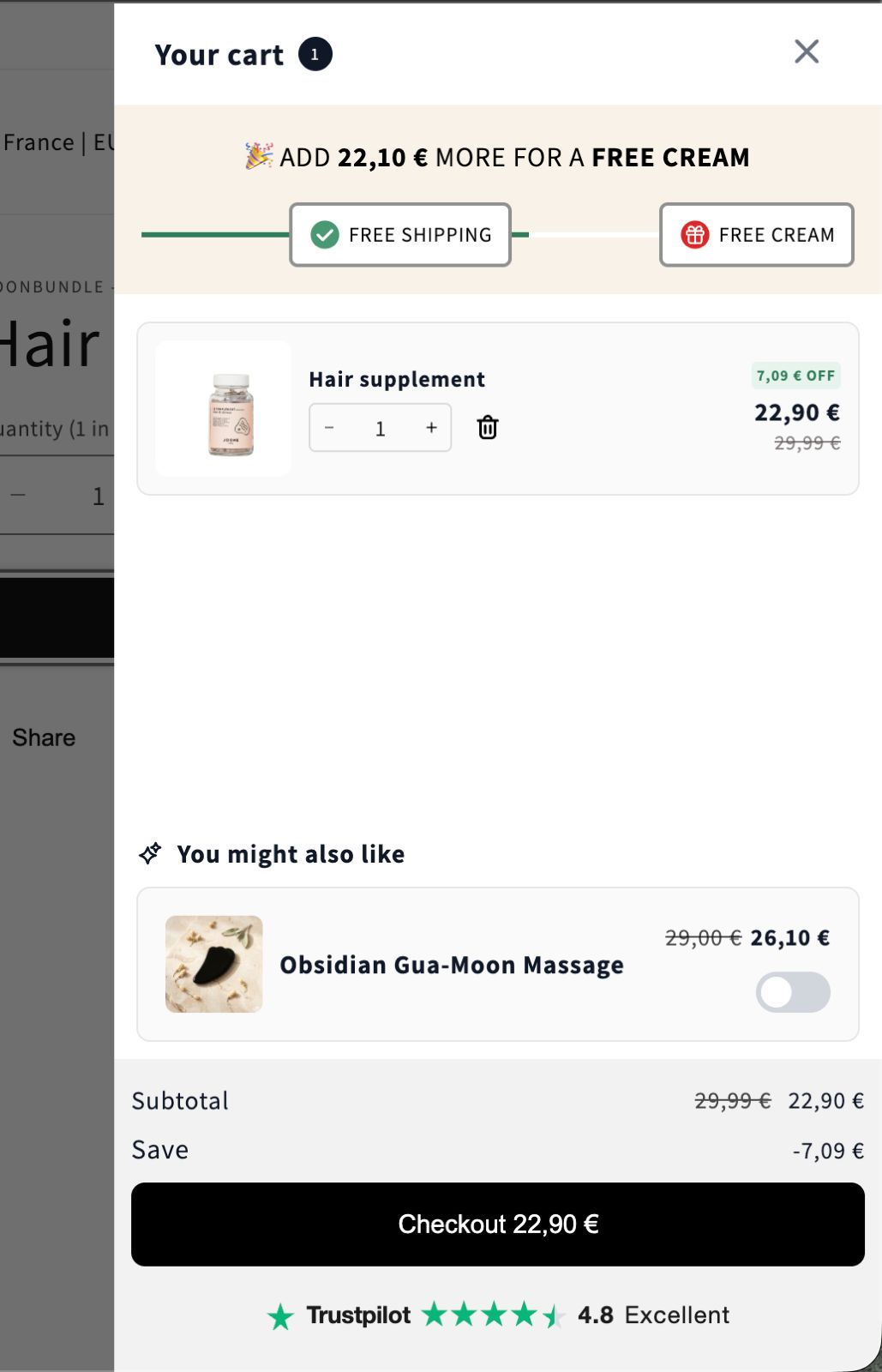The height and width of the screenshot is (1372, 882).
Task: Click the Share link in the background
Action: [x=43, y=737]
